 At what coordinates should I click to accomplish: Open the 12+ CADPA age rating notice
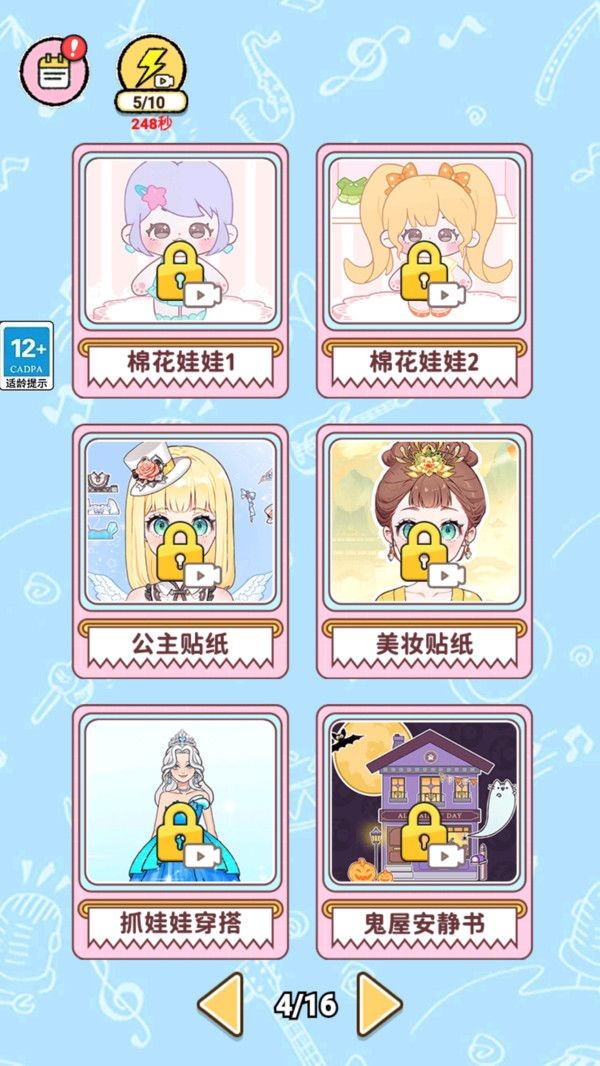[x=26, y=356]
